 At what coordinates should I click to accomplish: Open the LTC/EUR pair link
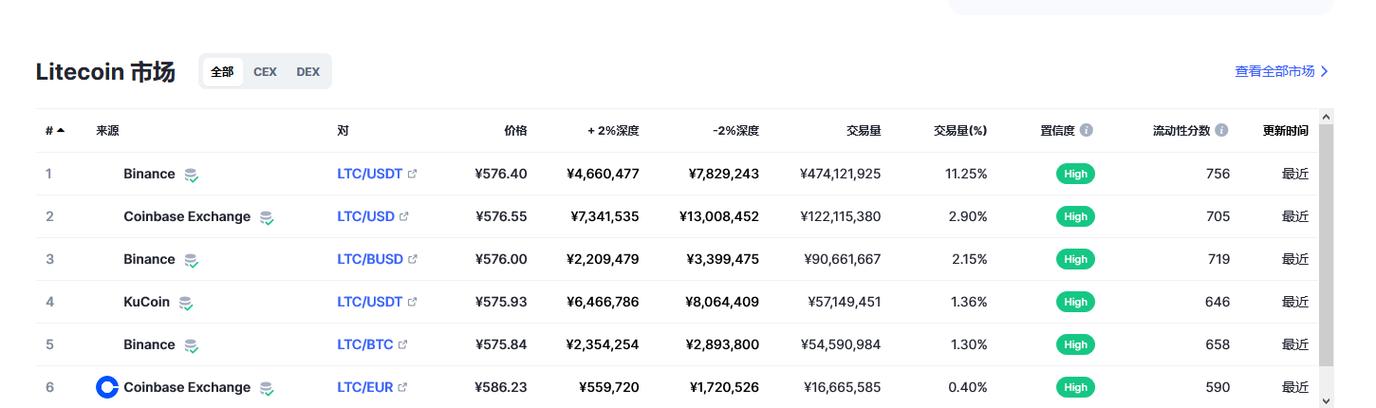(364, 387)
